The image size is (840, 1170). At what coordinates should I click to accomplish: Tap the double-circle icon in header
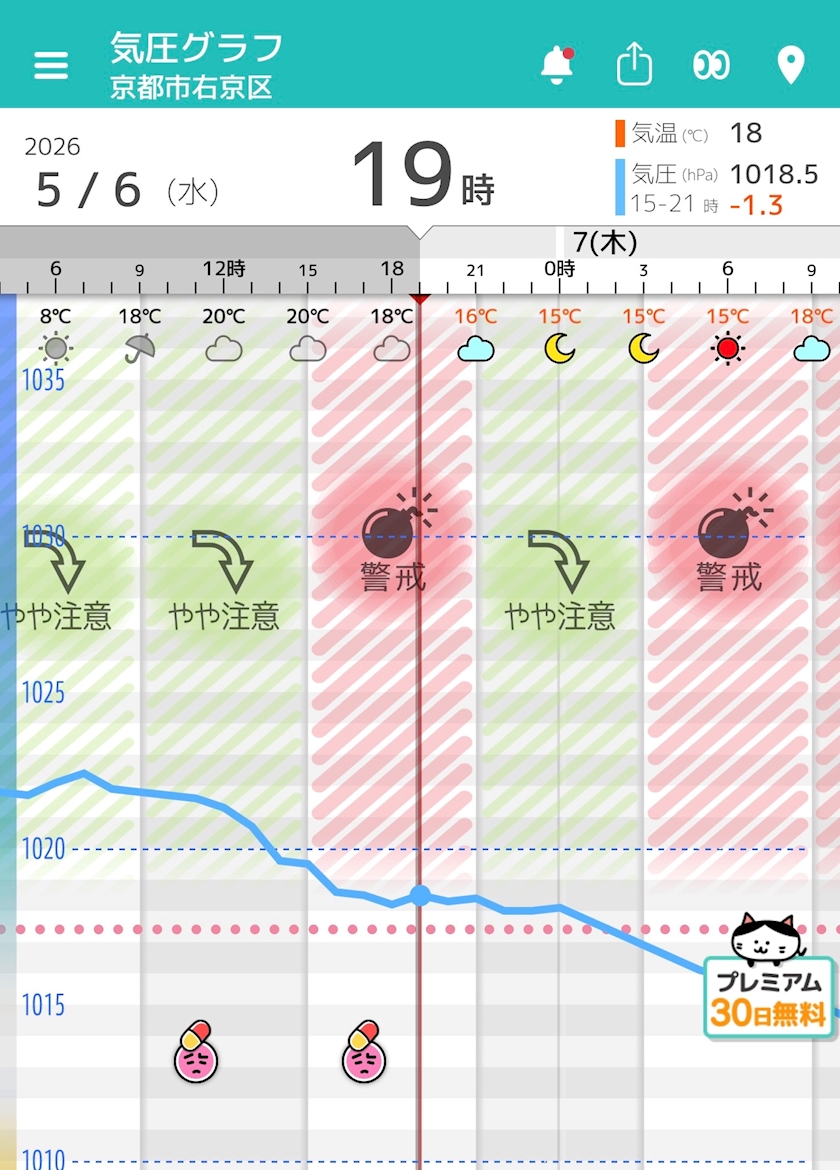click(x=711, y=65)
